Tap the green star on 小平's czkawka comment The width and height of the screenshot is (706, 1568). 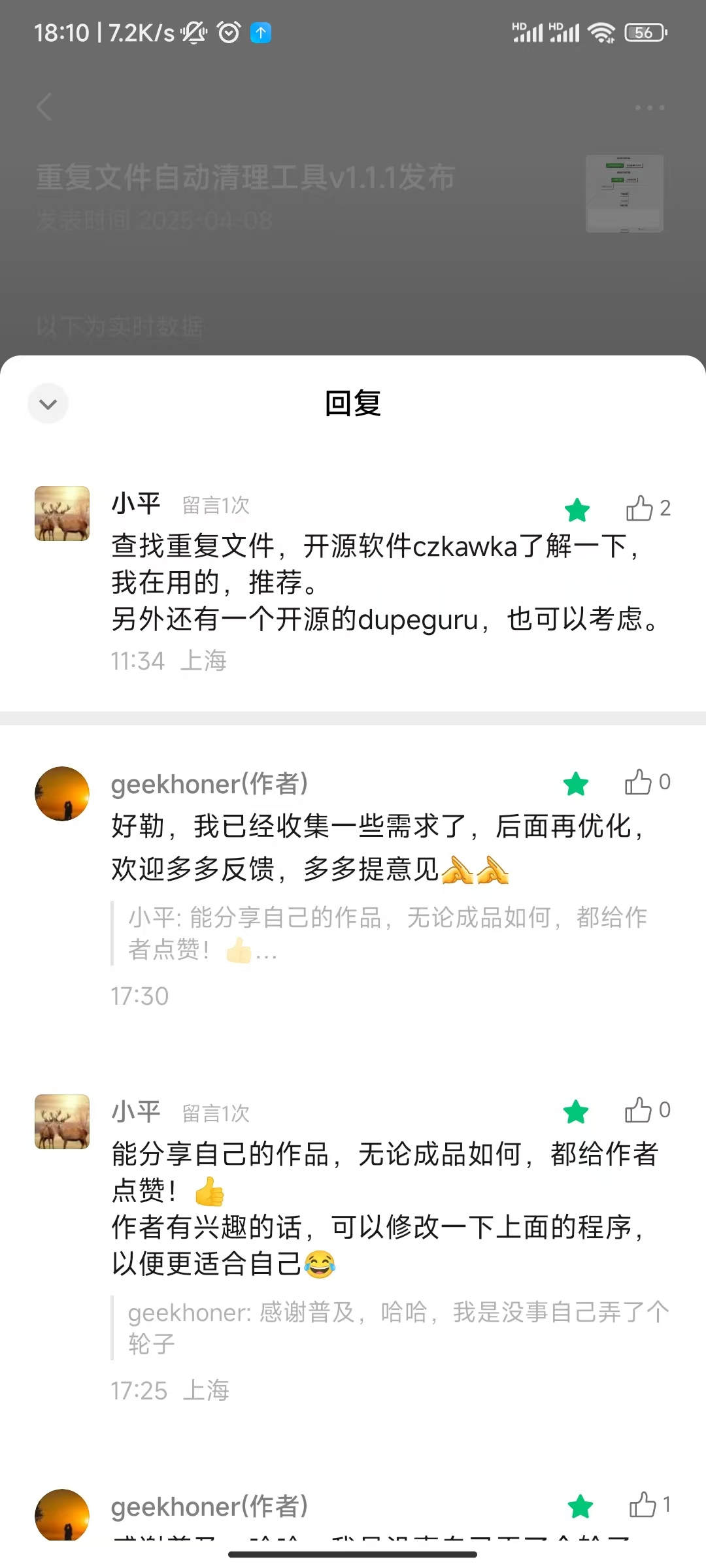(577, 510)
